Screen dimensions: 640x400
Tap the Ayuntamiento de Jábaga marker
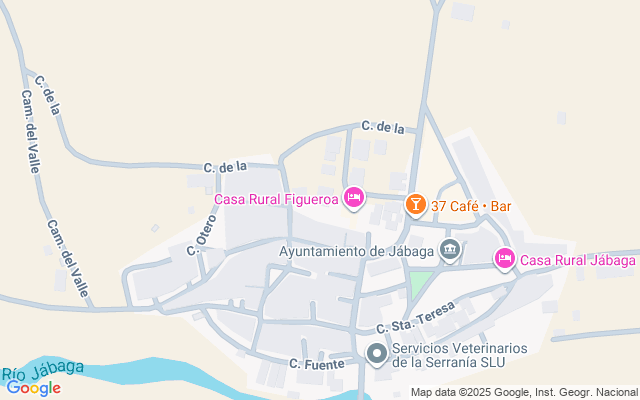[451, 250]
